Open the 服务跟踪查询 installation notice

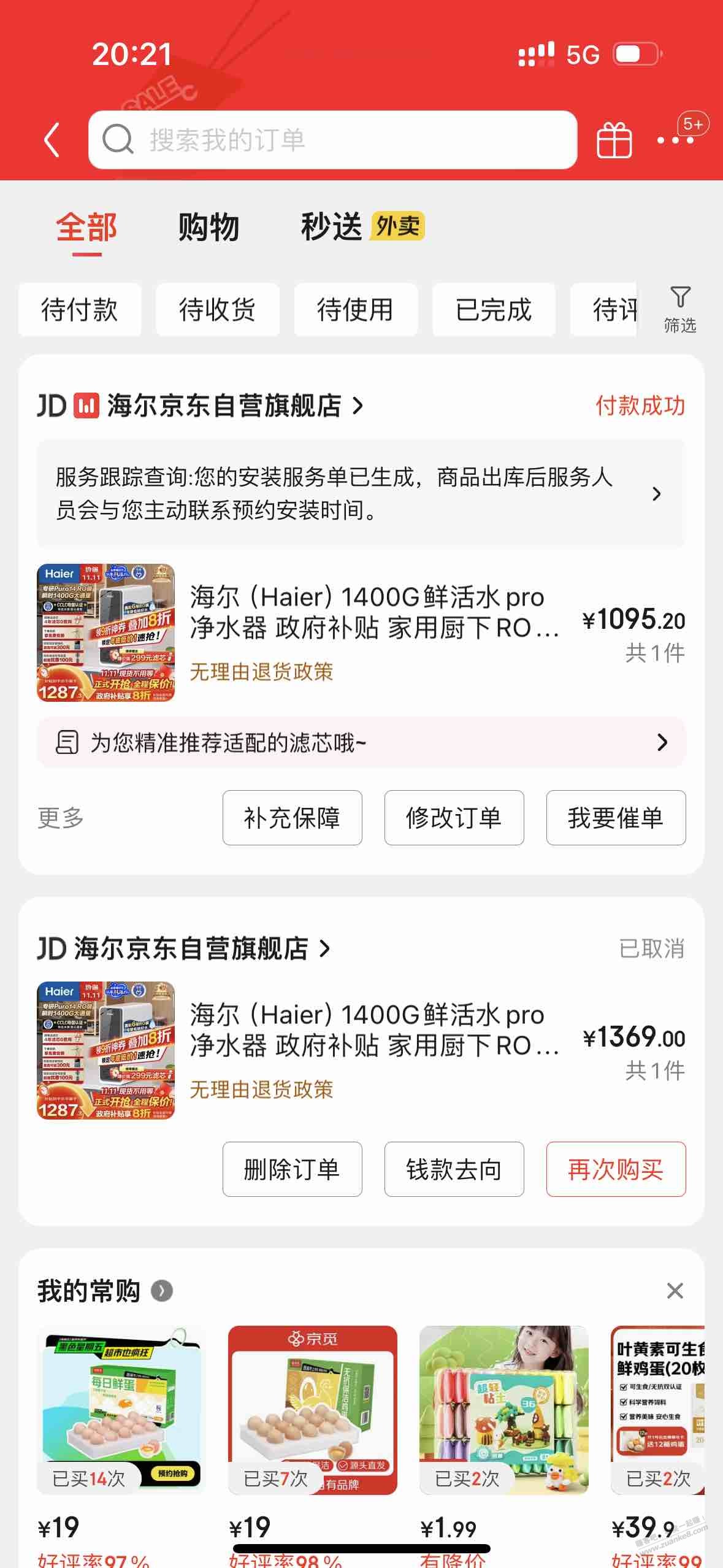click(x=361, y=493)
